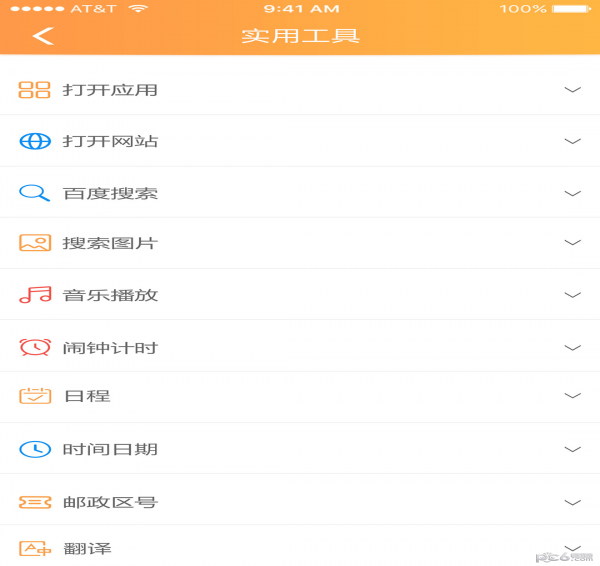Open the 百度搜索 section
This screenshot has height=566, width=600.
coord(572,193)
